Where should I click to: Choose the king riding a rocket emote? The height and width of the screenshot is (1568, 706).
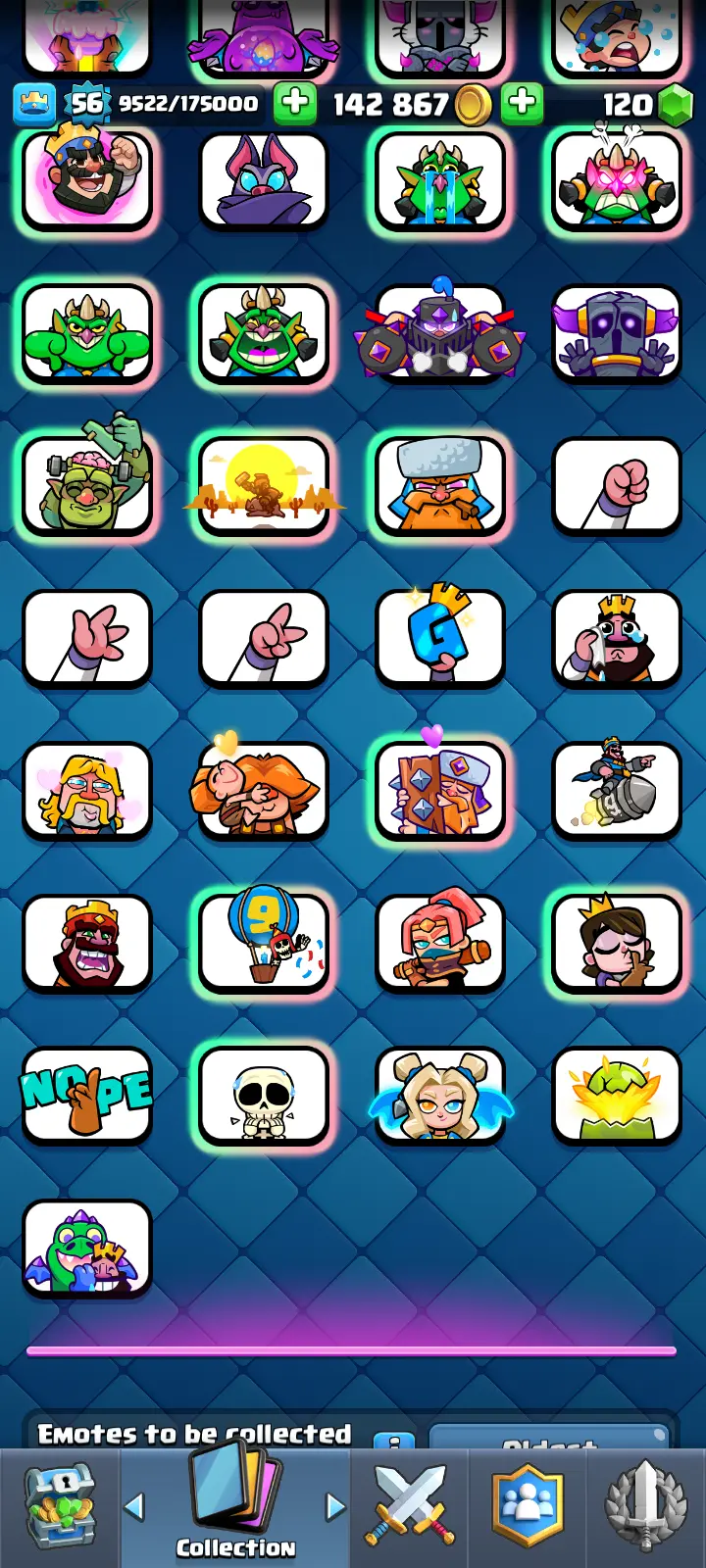click(617, 790)
